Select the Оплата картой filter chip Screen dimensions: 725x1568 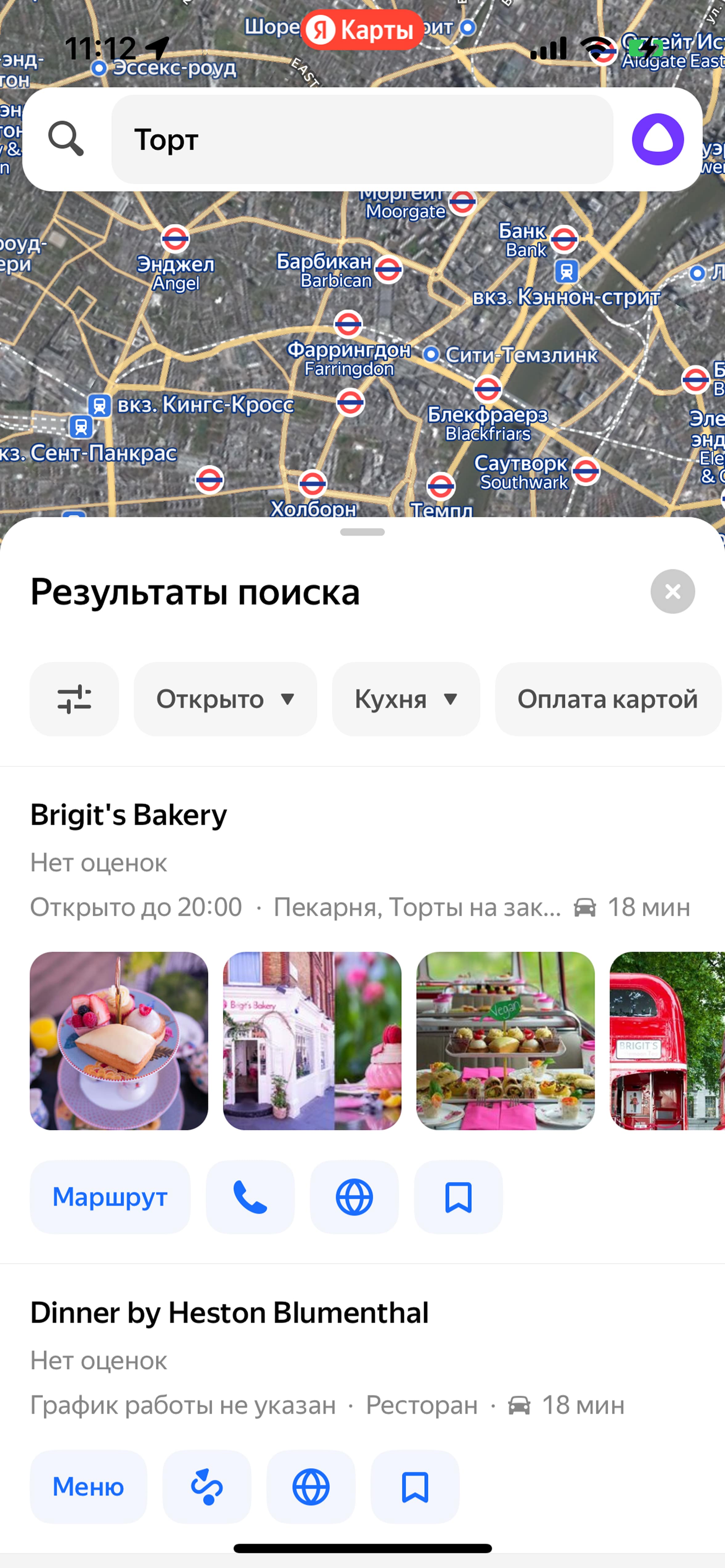coord(607,699)
